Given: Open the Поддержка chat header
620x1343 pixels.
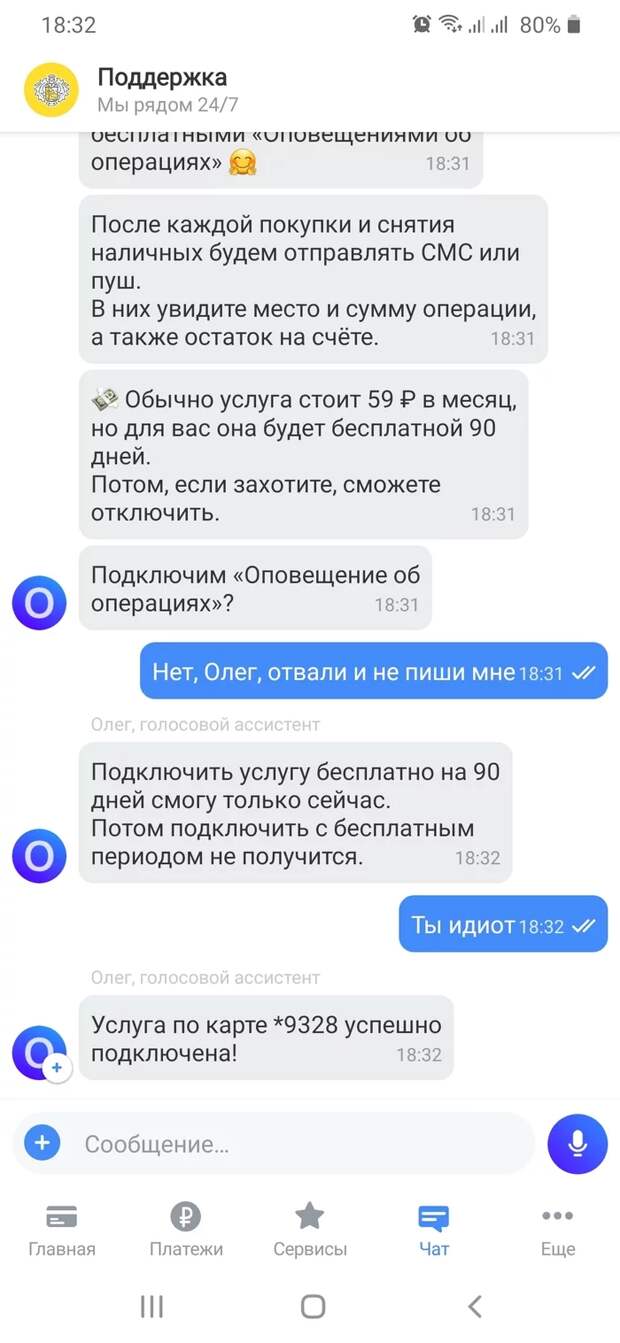Looking at the screenshot, I should pos(160,88).
